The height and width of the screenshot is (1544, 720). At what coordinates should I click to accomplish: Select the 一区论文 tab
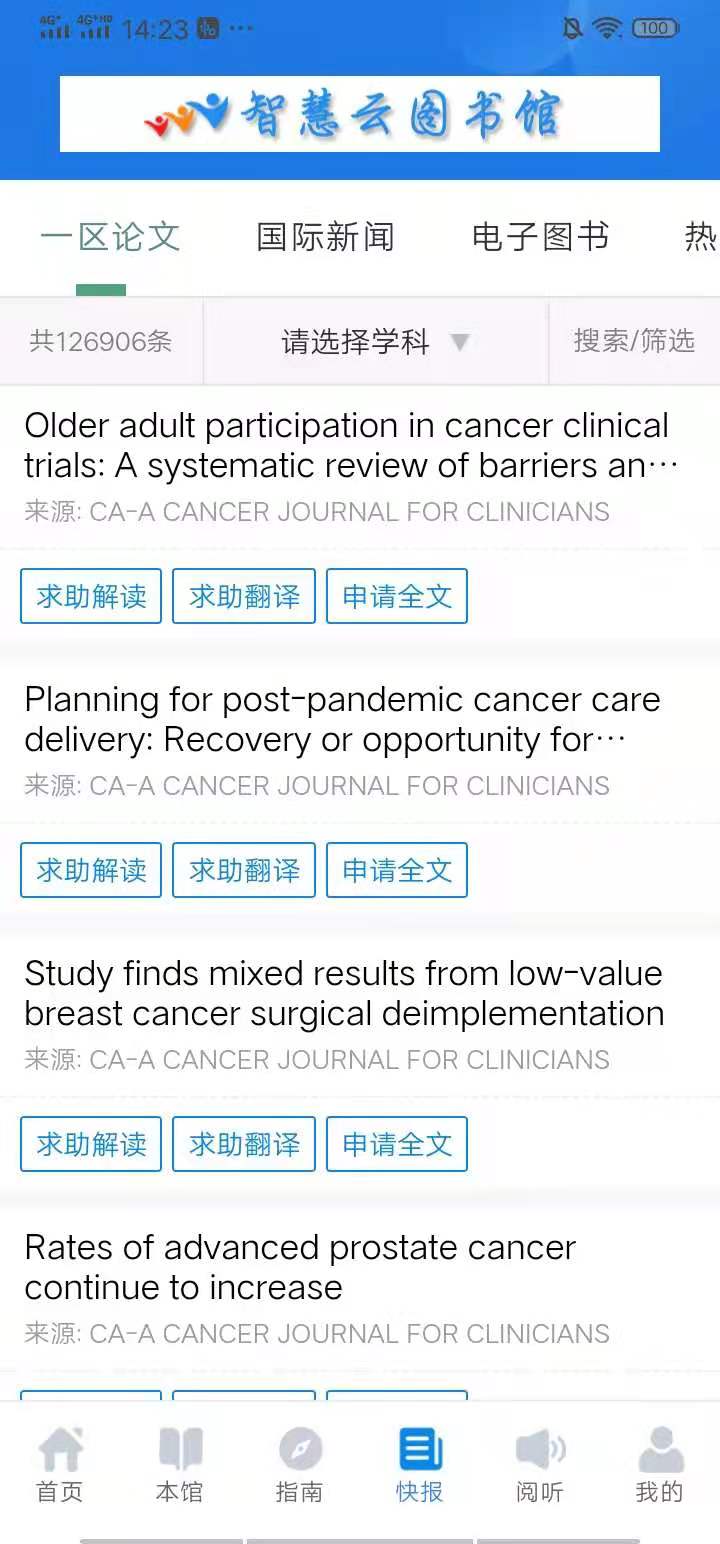(x=110, y=237)
